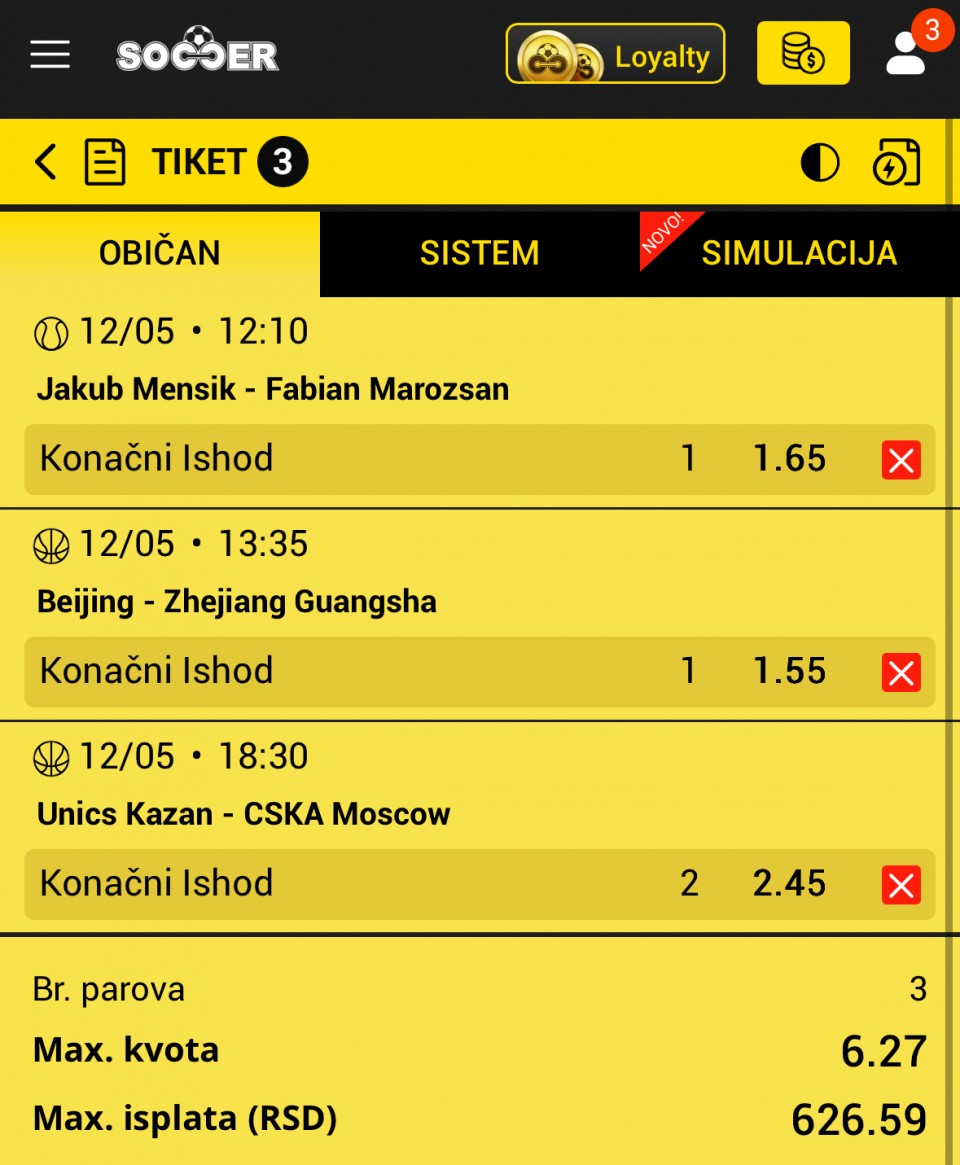The width and height of the screenshot is (960, 1165).
Task: Open the Loyalty program button
Action: (615, 54)
